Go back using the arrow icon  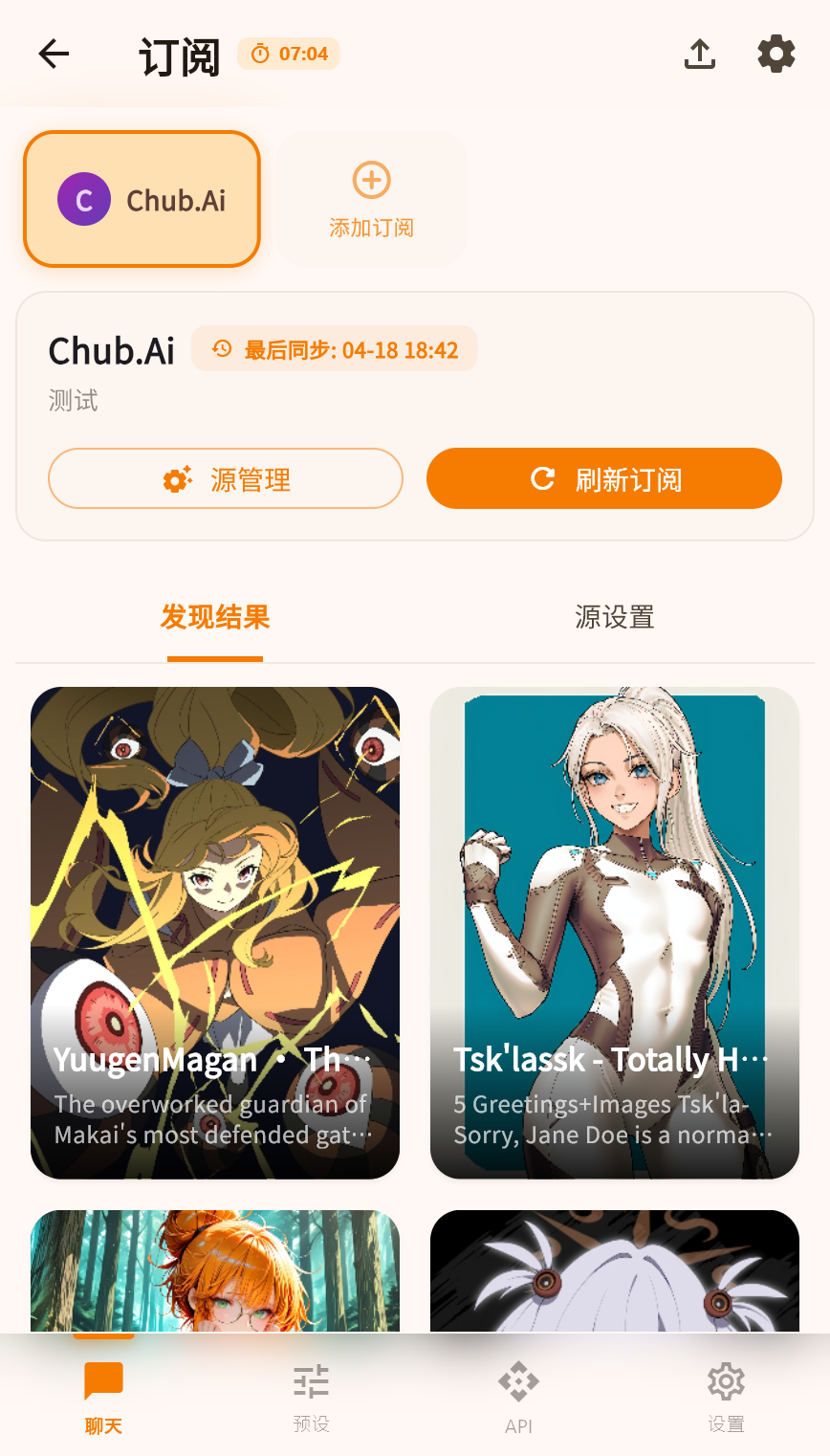tap(54, 55)
